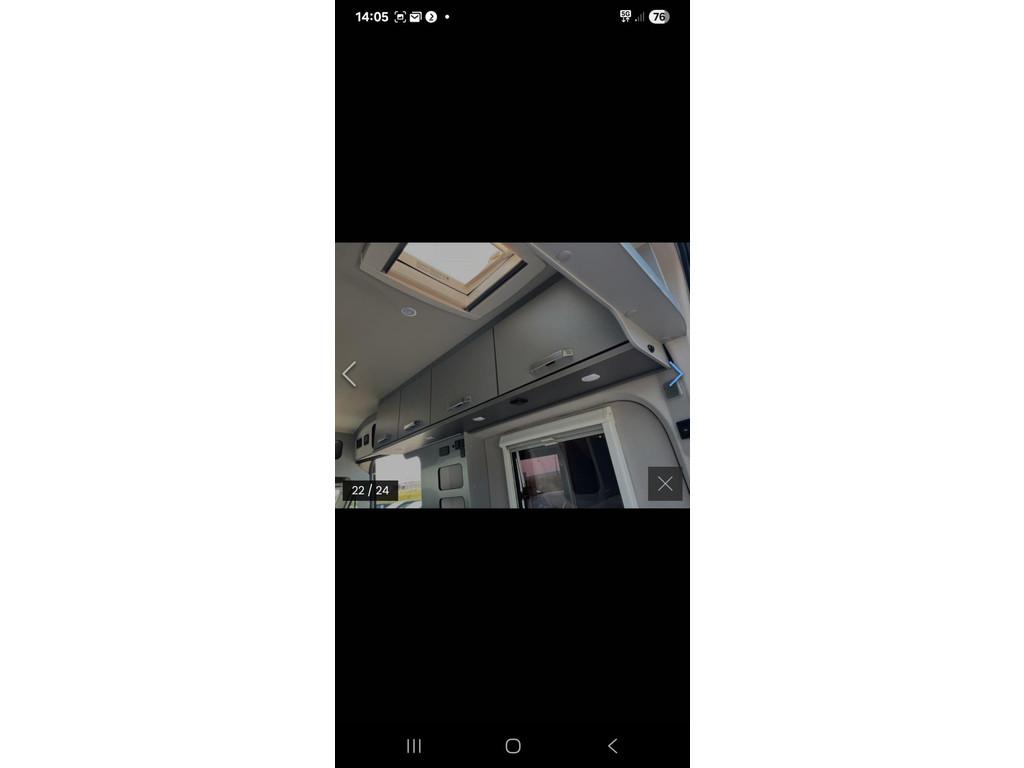Open the recent apps view
Image resolution: width=1024 pixels, height=768 pixels.
414,746
